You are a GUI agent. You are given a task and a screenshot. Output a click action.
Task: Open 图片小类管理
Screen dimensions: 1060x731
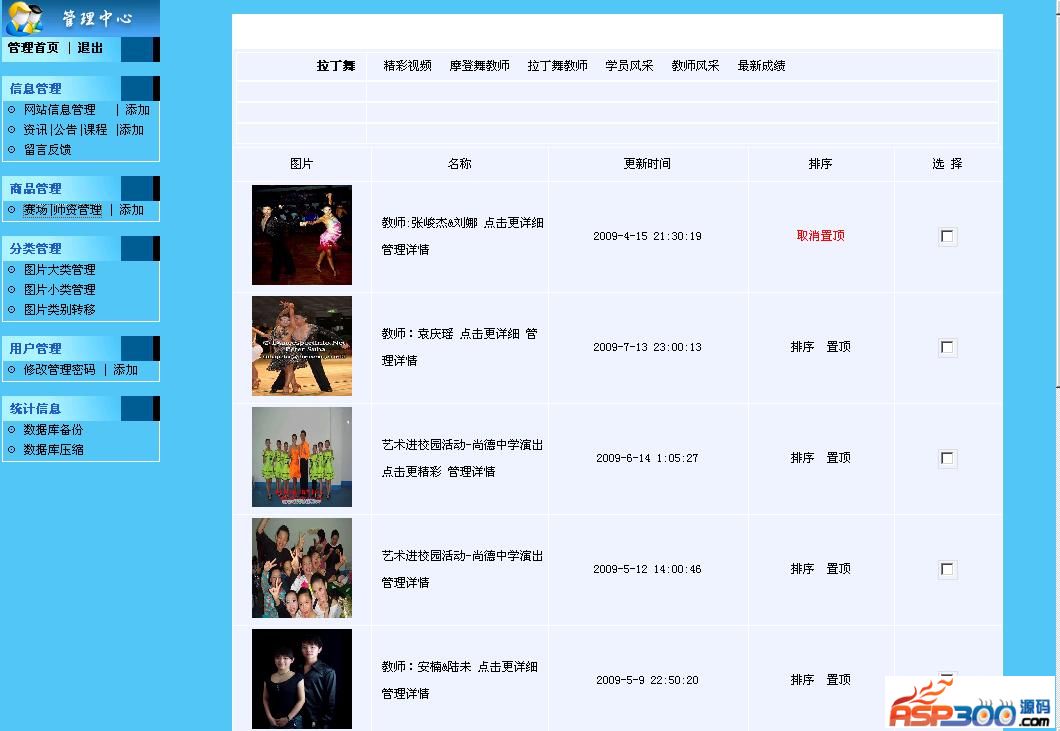[x=60, y=290]
